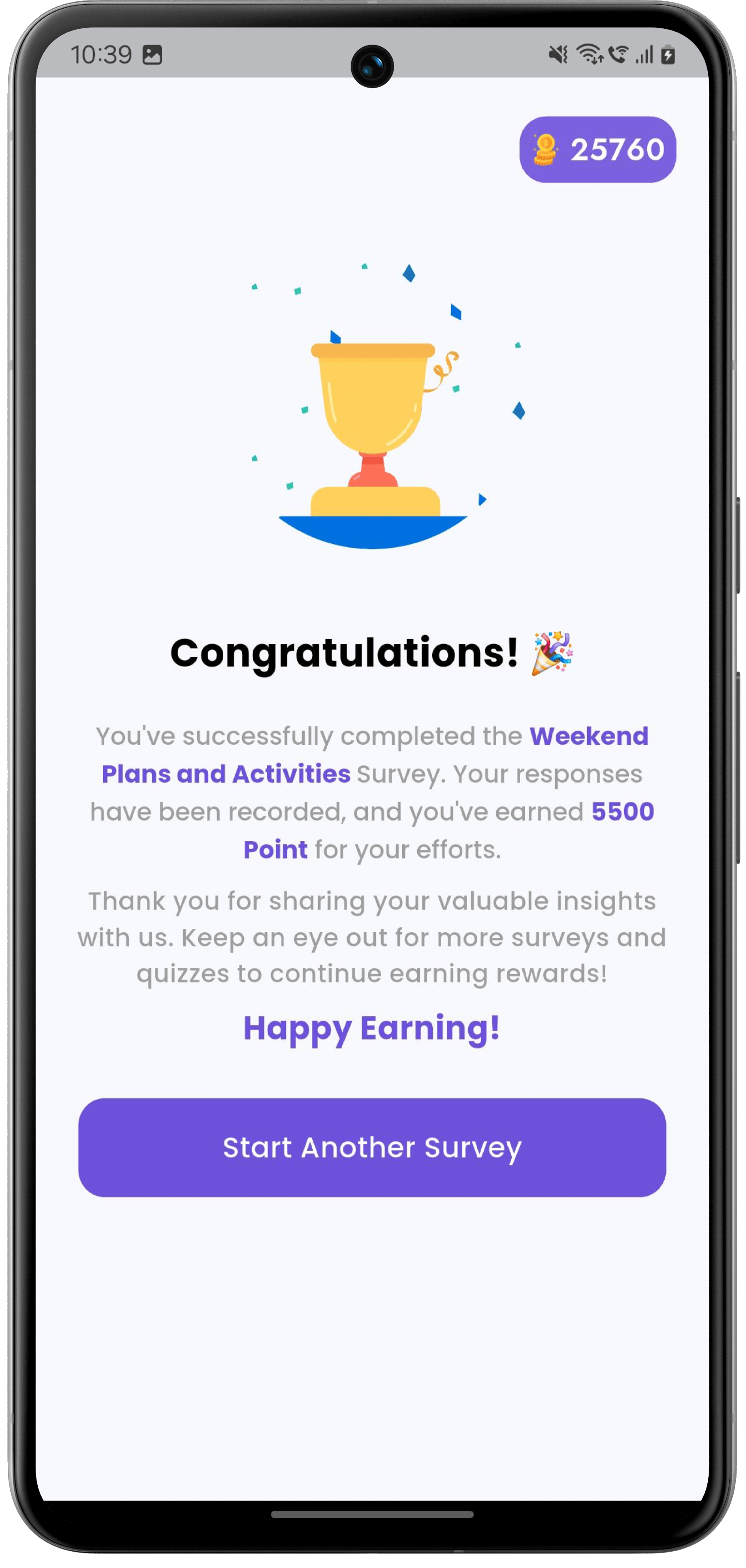This screenshot has height=1568, width=746.
Task: Tap the Start Another Survey button
Action: pyautogui.click(x=372, y=1147)
